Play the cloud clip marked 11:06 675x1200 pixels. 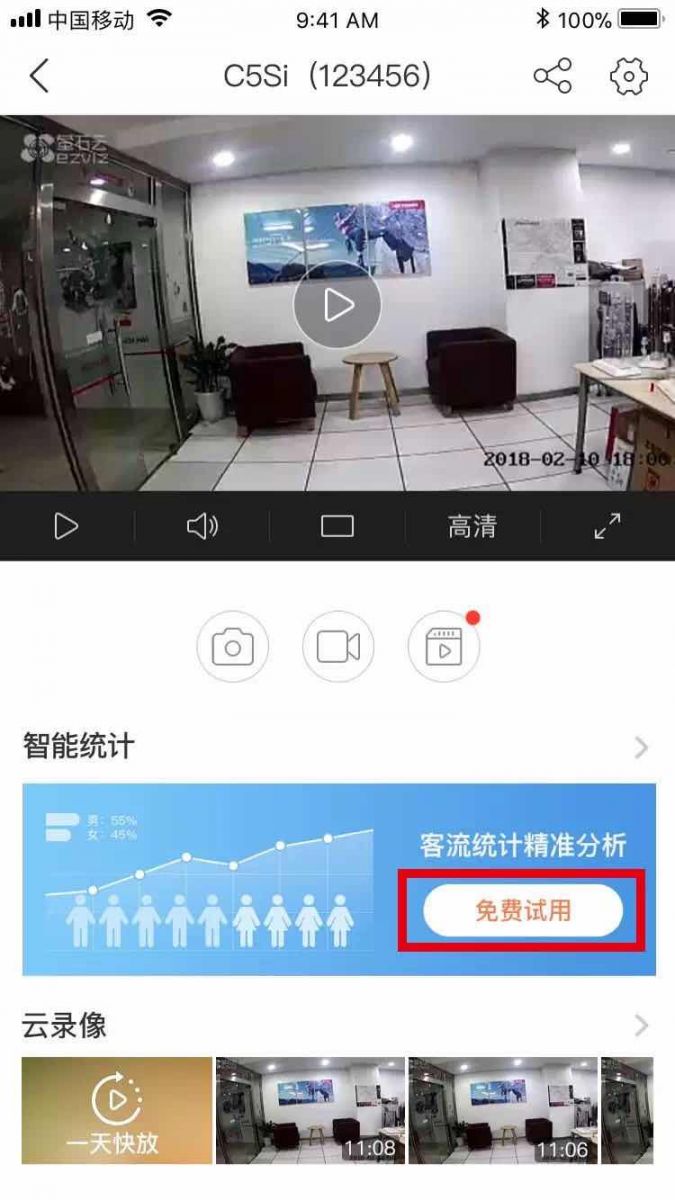point(504,1111)
